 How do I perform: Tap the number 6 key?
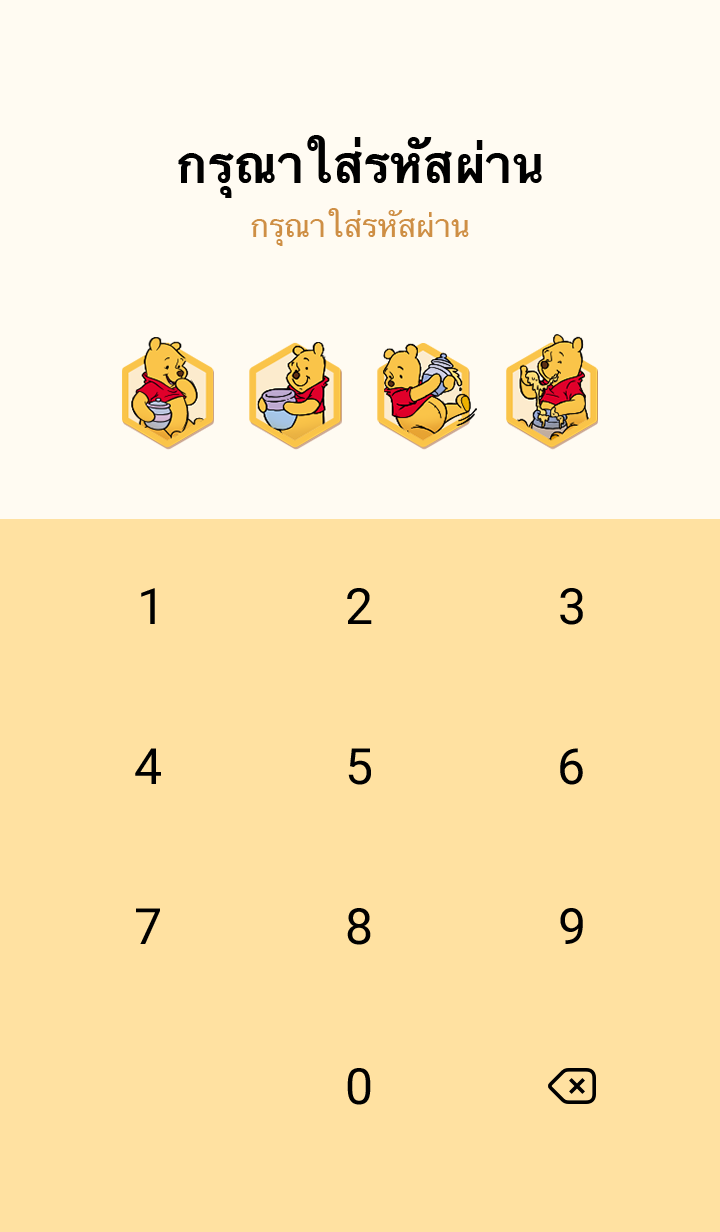571,767
